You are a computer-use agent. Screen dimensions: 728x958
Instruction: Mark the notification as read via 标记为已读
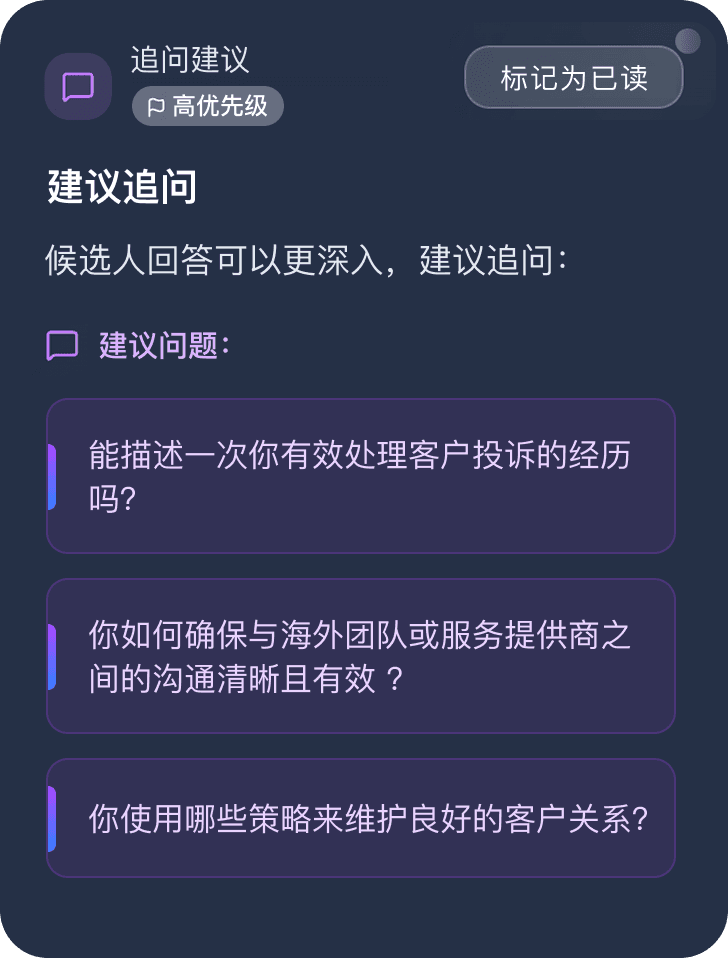tap(573, 77)
